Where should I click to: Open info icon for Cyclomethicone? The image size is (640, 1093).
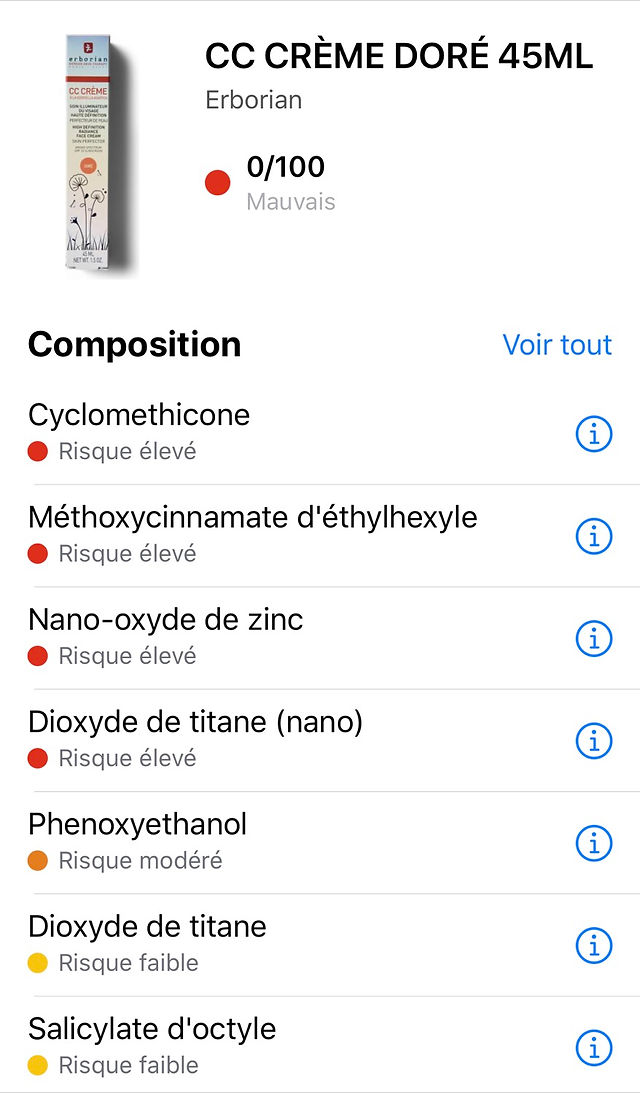[594, 434]
